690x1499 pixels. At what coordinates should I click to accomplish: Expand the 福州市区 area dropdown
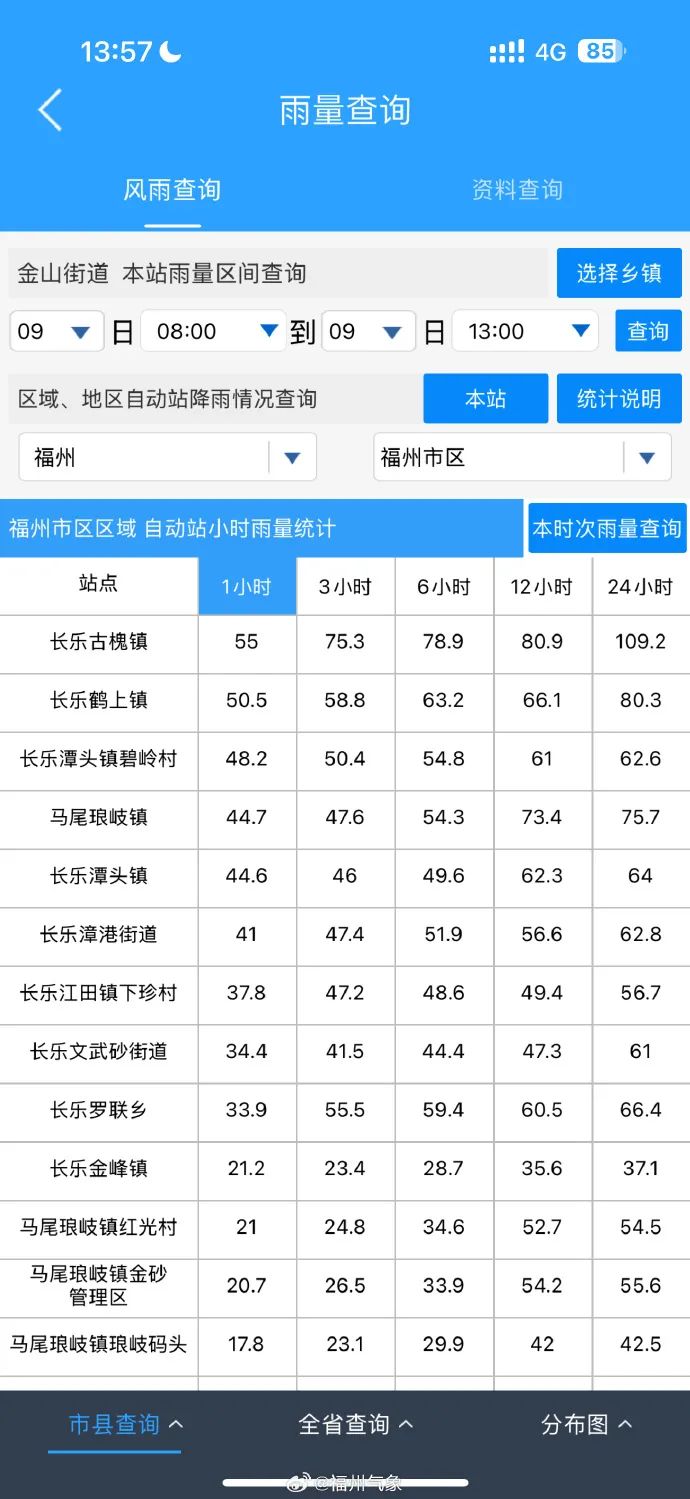pos(522,457)
